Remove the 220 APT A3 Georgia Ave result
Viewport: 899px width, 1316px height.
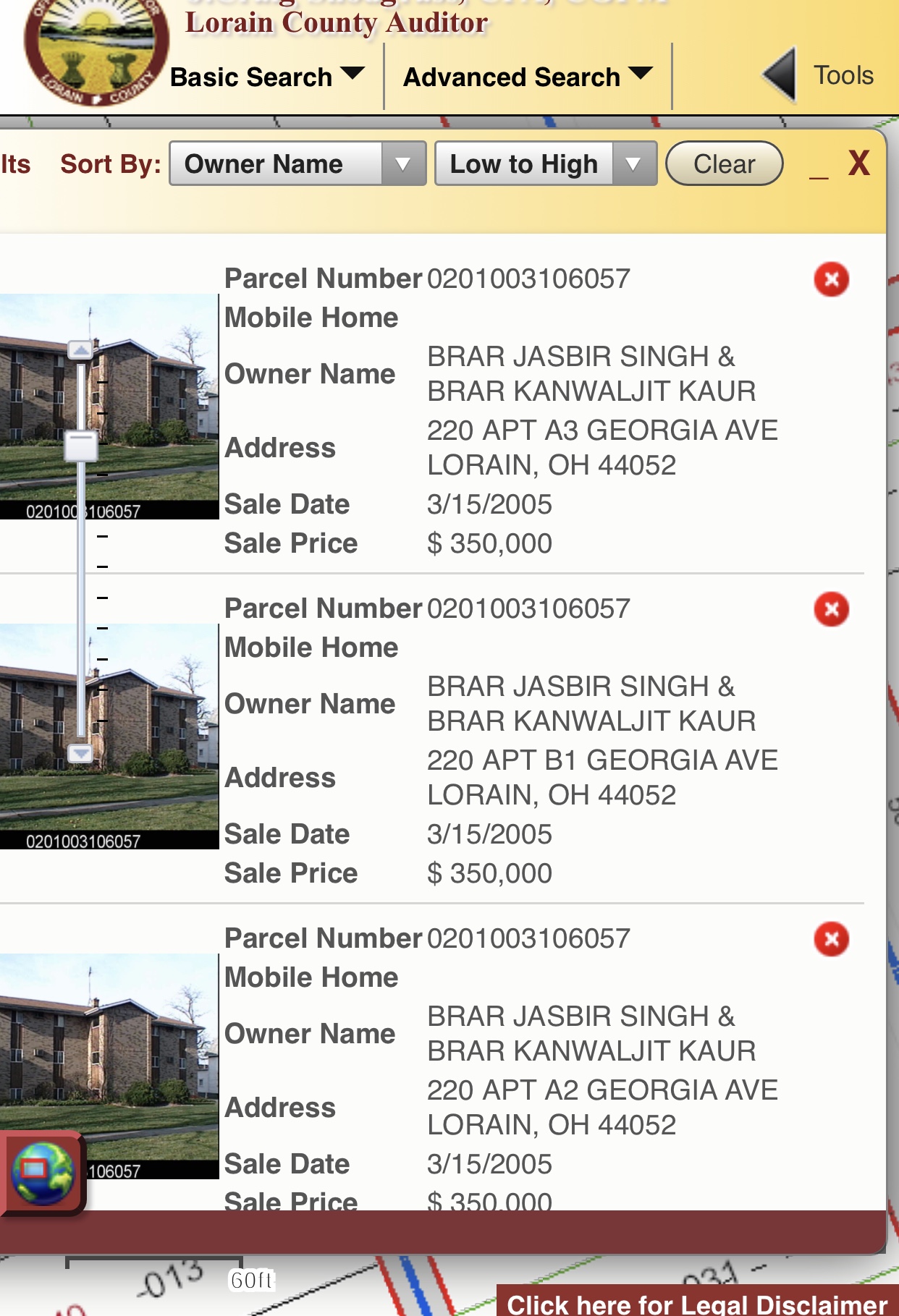point(832,279)
